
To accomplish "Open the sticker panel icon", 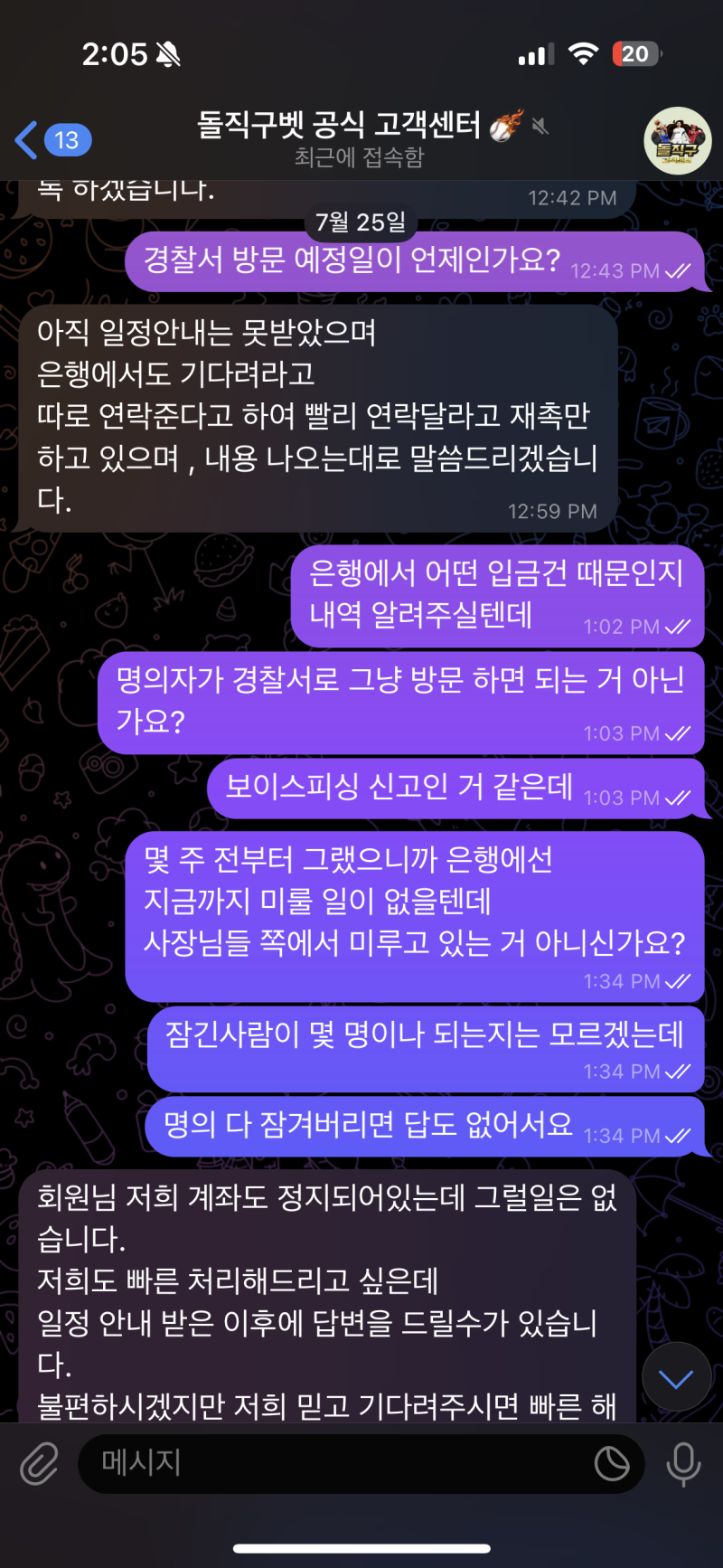I will 612,1462.
